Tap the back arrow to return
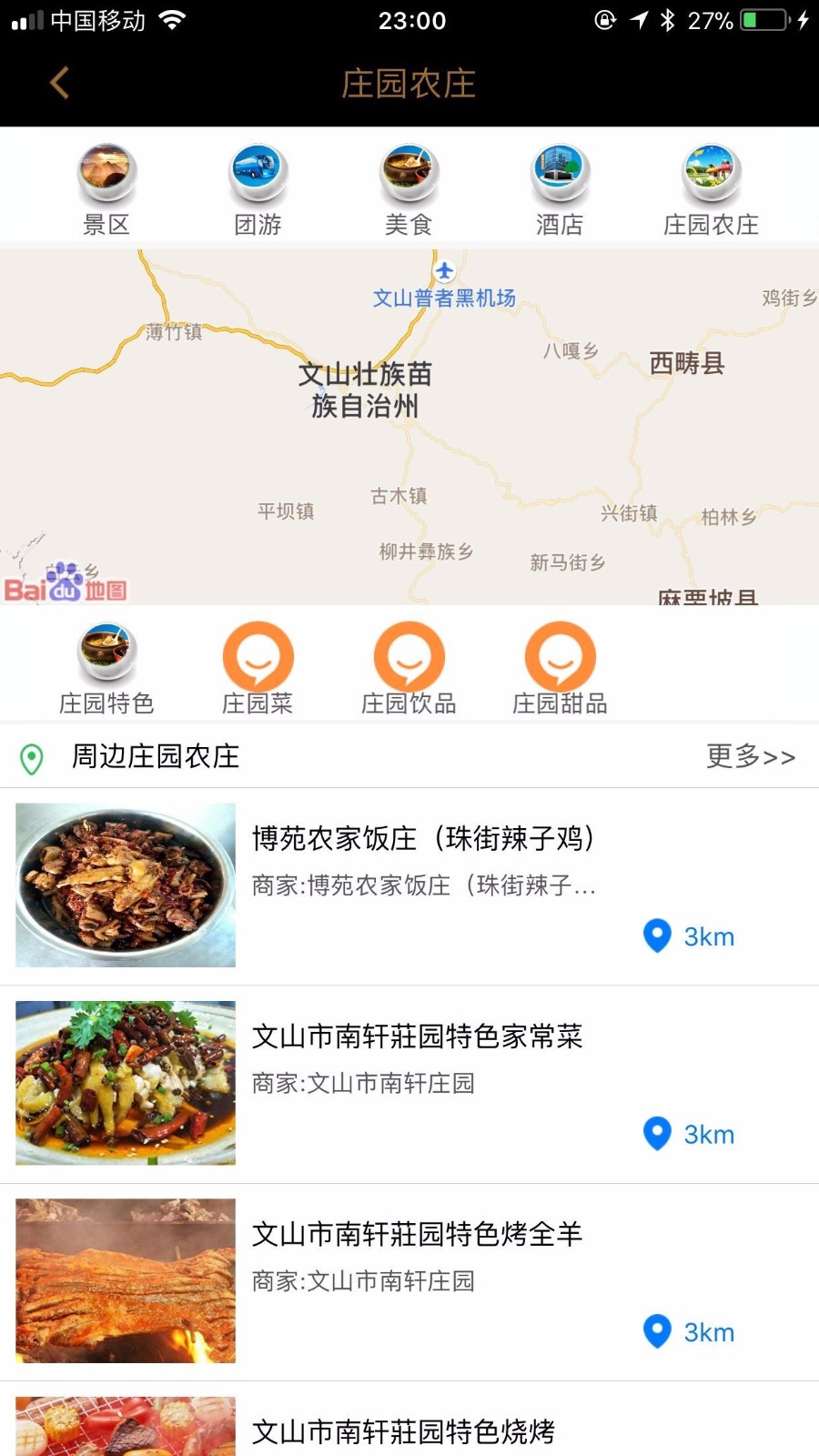819x1456 pixels. tap(58, 82)
